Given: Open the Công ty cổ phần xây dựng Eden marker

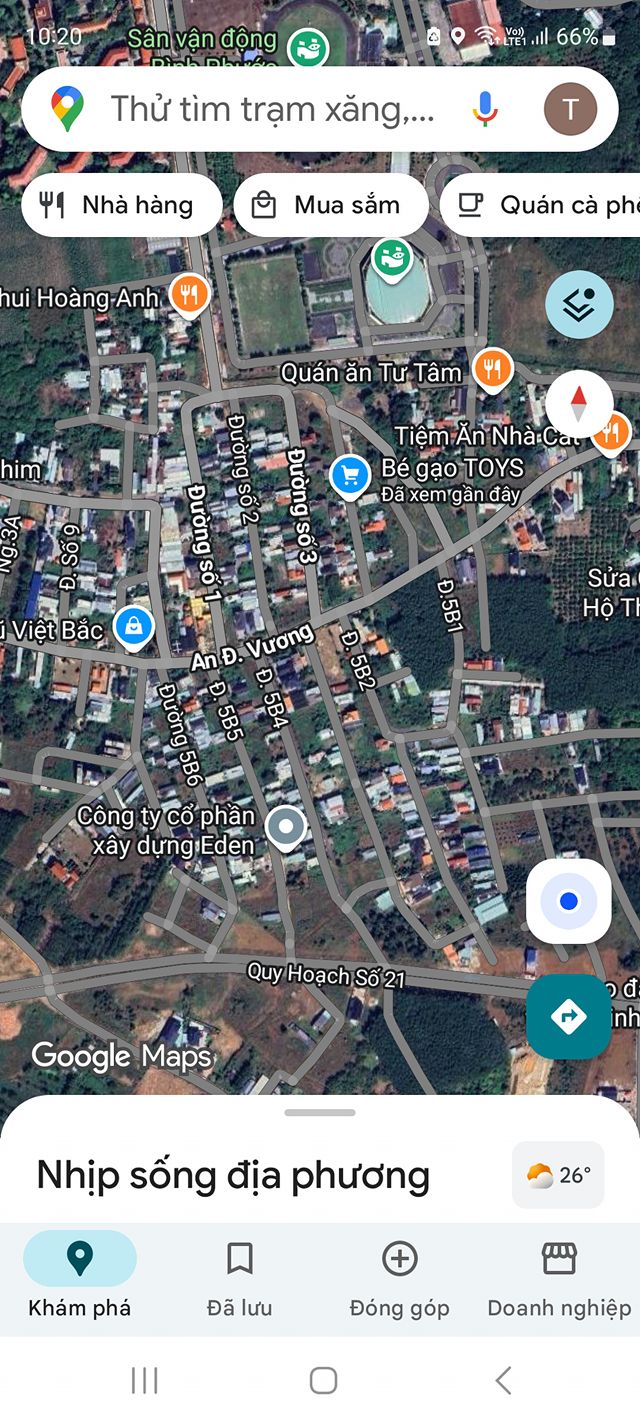Looking at the screenshot, I should [x=288, y=827].
